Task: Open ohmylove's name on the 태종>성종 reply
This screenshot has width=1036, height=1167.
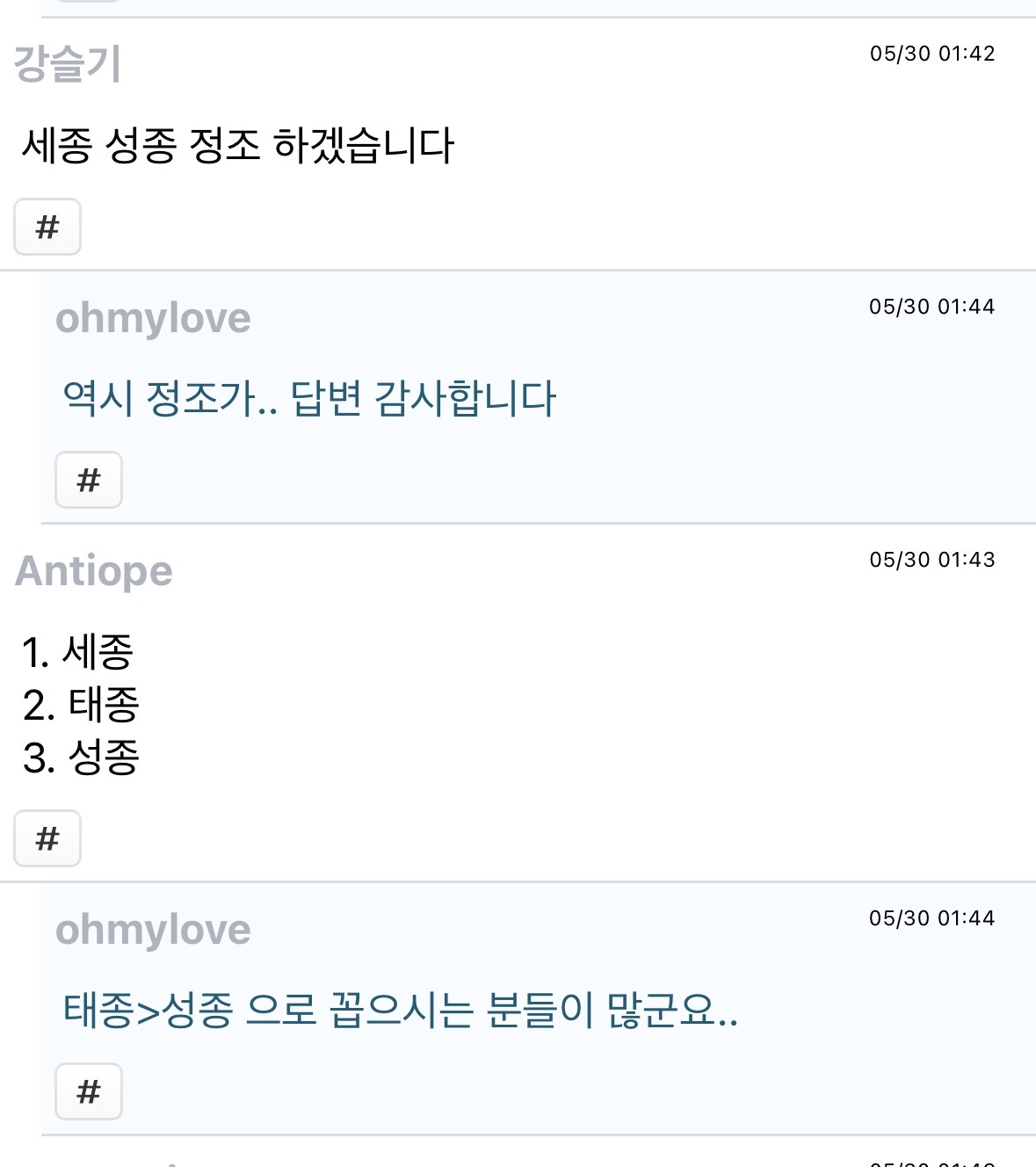Action: point(153,930)
